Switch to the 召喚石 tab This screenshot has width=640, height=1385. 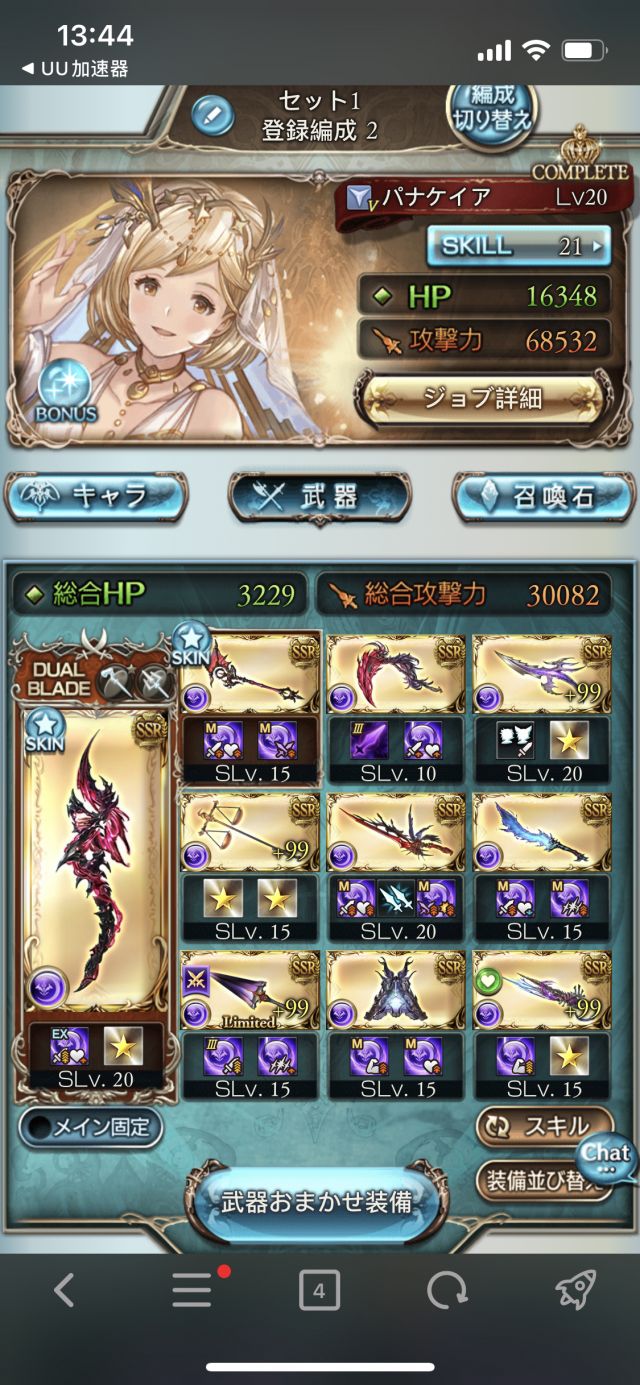[x=543, y=497]
